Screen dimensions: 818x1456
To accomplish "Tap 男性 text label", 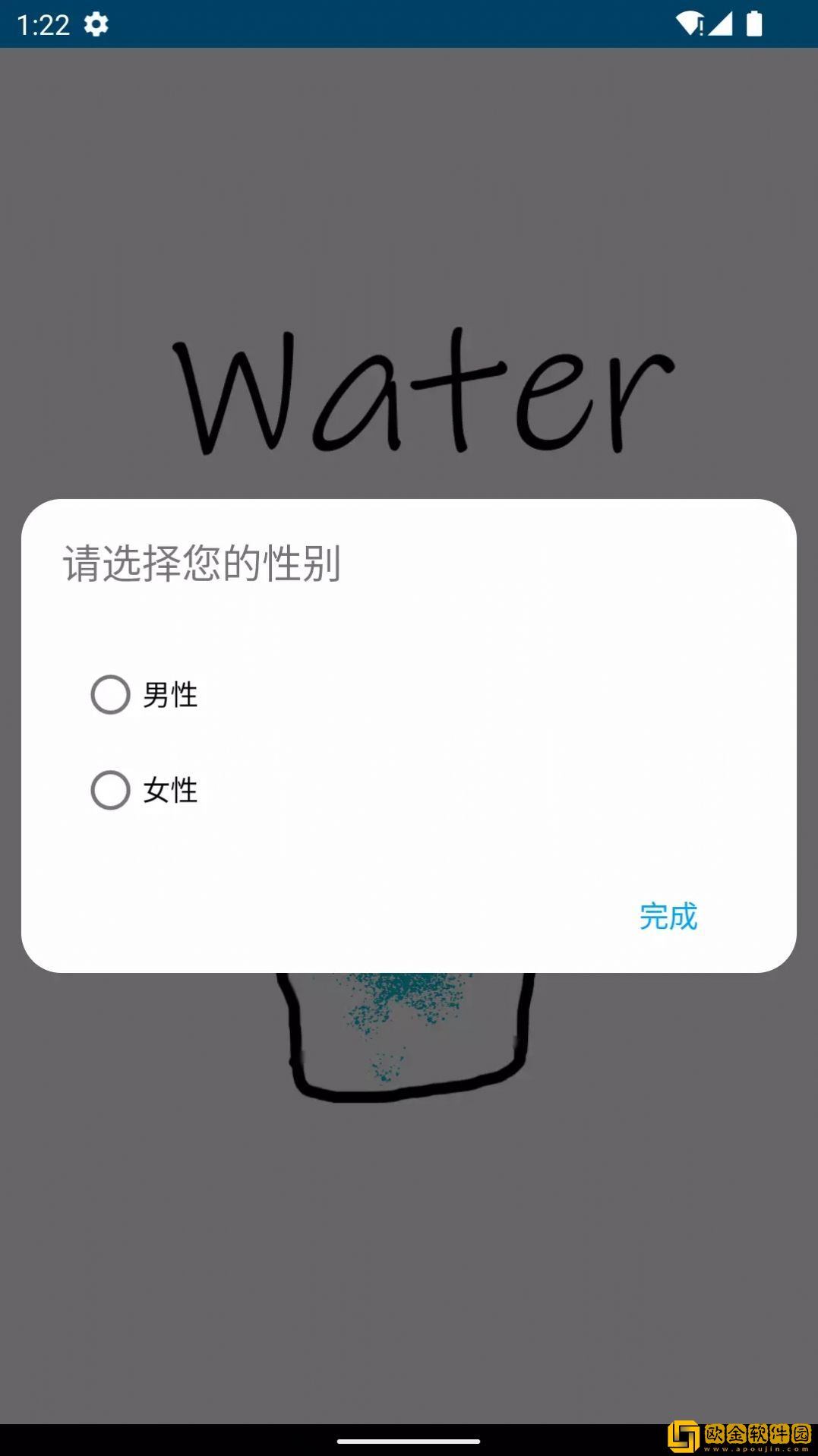I will [169, 693].
